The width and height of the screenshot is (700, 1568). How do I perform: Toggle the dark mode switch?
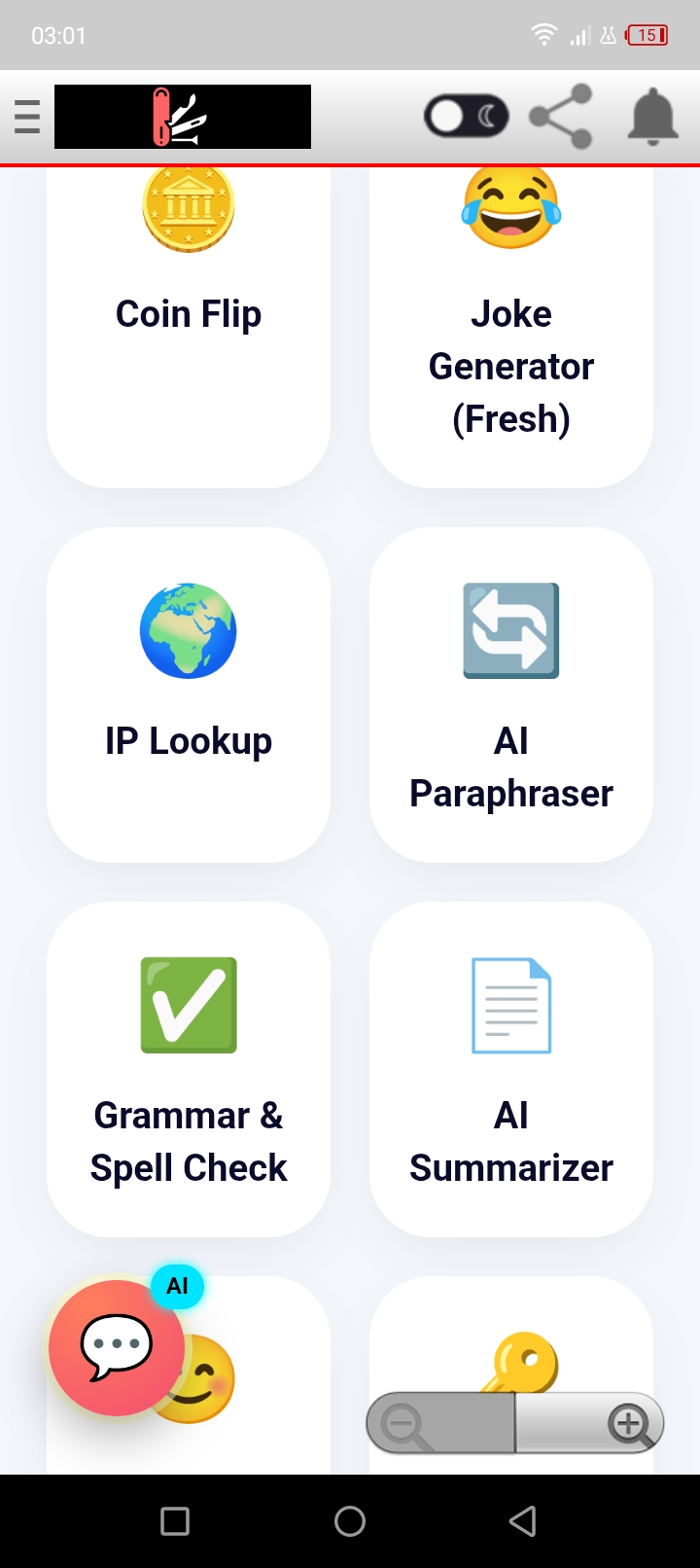pyautogui.click(x=466, y=117)
